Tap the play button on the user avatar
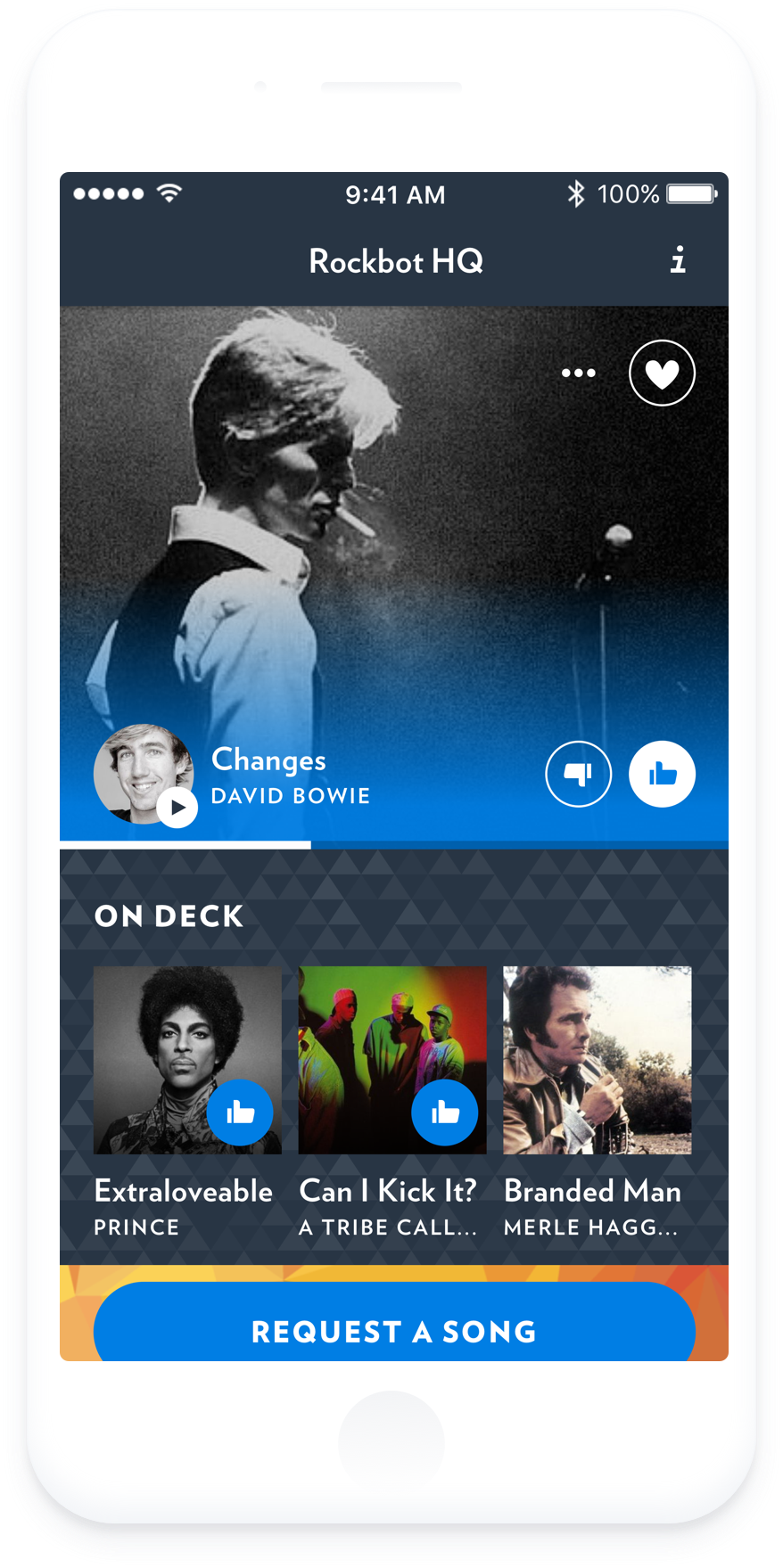 (177, 808)
